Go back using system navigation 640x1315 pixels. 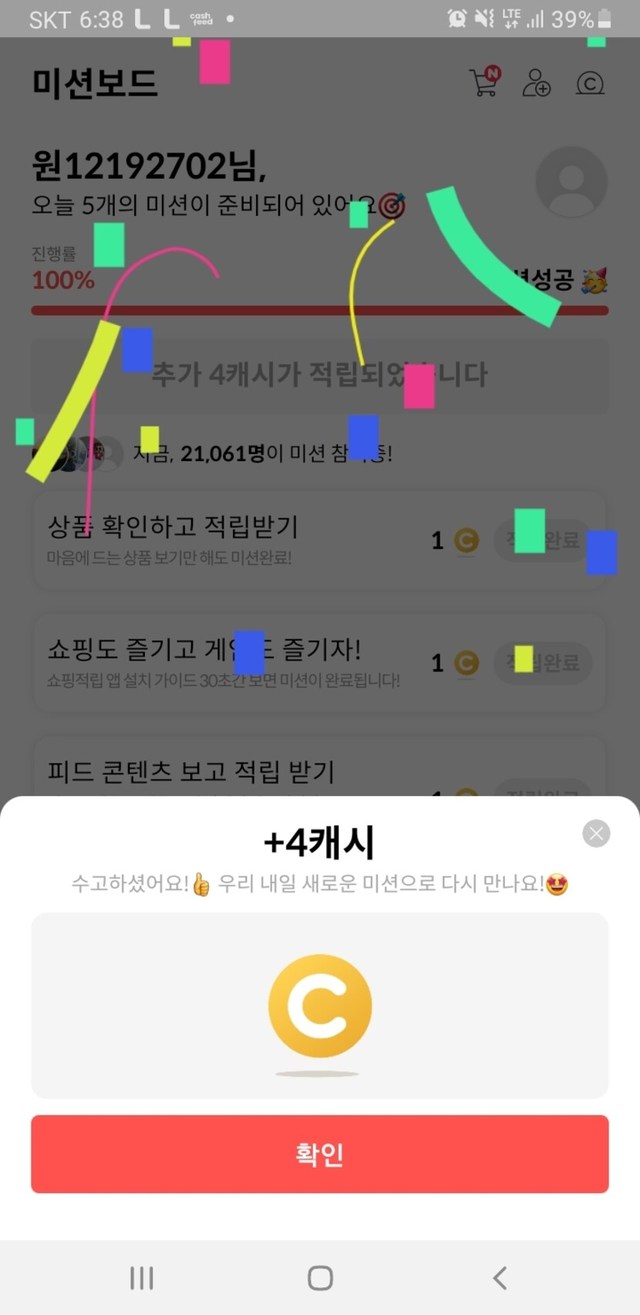[500, 1277]
